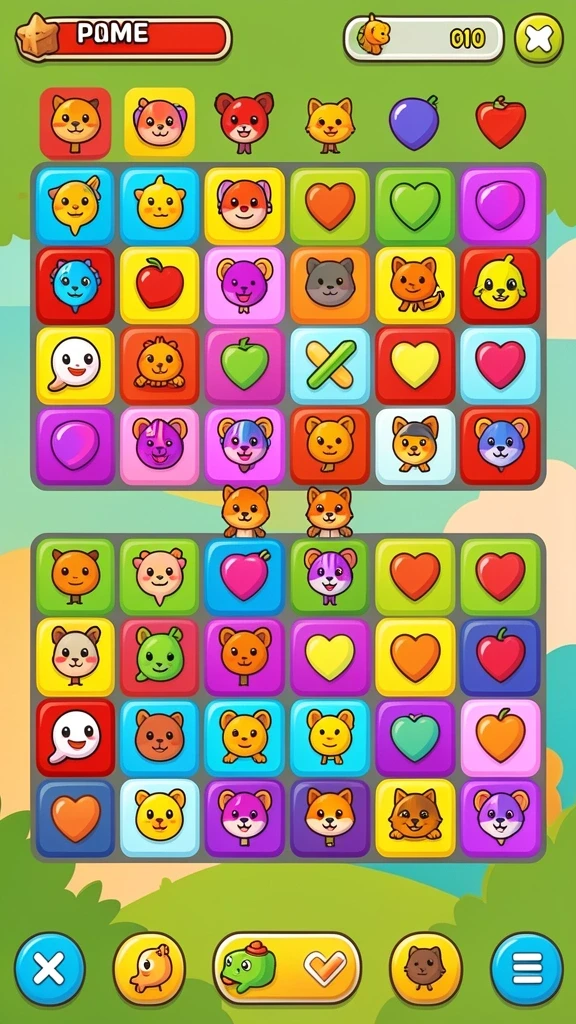Image resolution: width=576 pixels, height=1024 pixels.
Task: Select the orange heart on the dark blue tile
Action: [75, 818]
